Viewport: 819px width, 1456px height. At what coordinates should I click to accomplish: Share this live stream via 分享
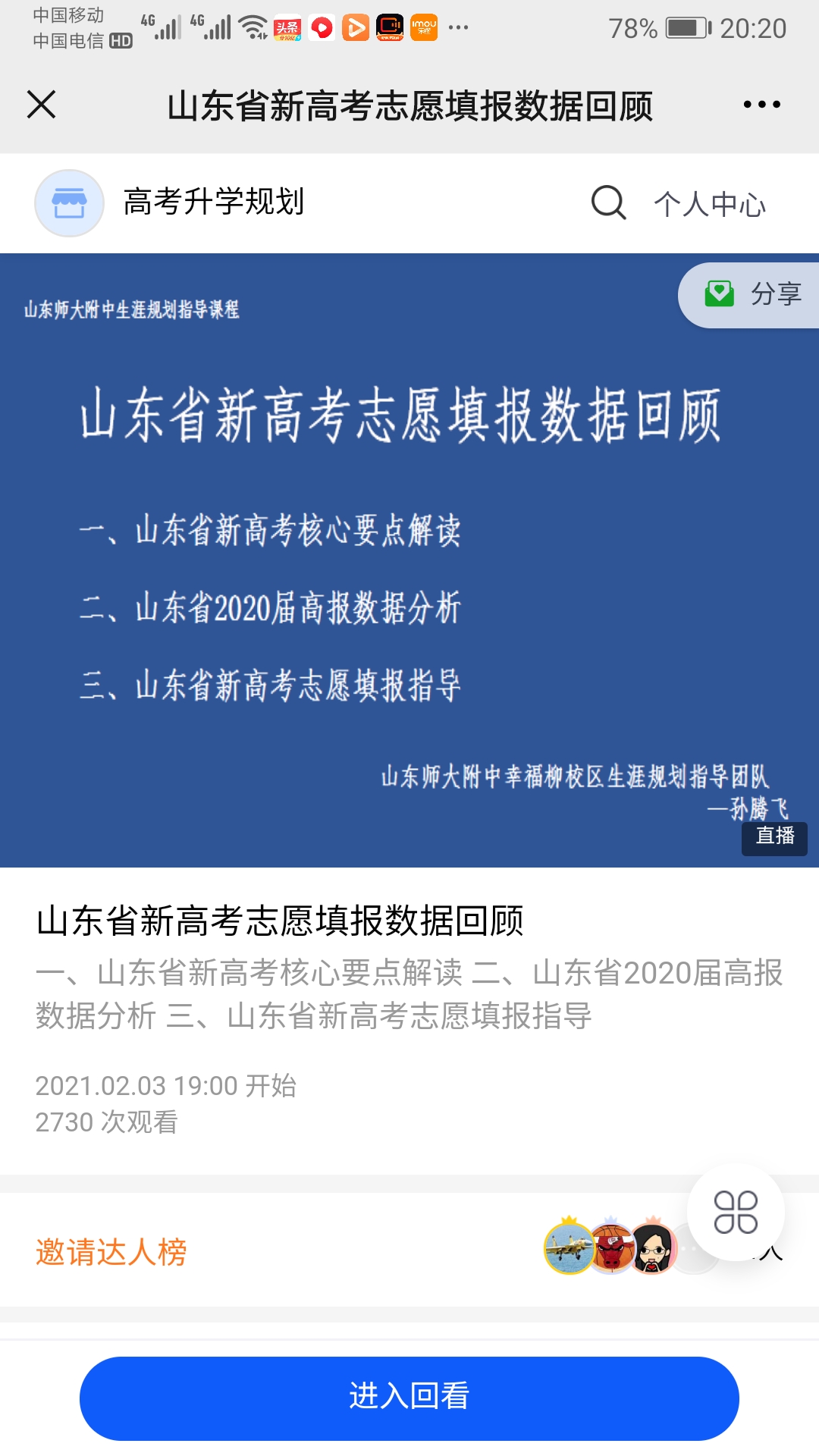[x=752, y=294]
